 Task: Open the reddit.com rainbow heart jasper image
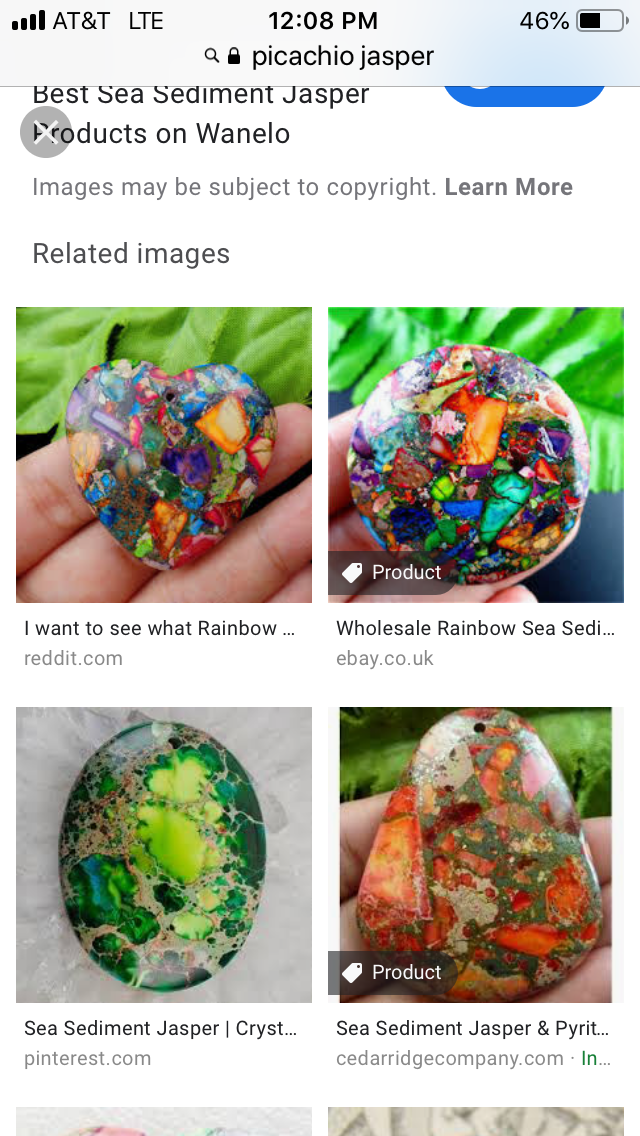tap(163, 455)
